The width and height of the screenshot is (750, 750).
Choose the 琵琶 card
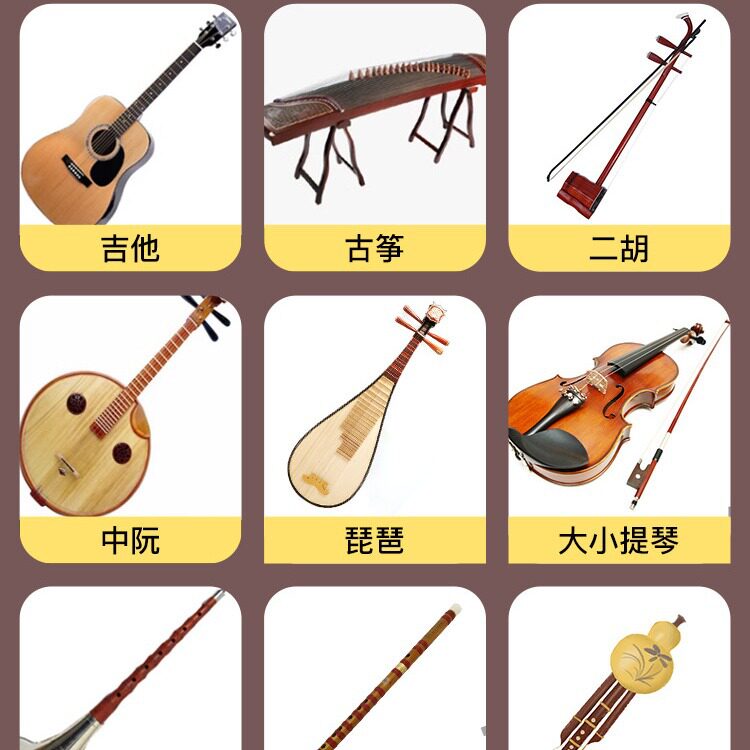coord(375,429)
